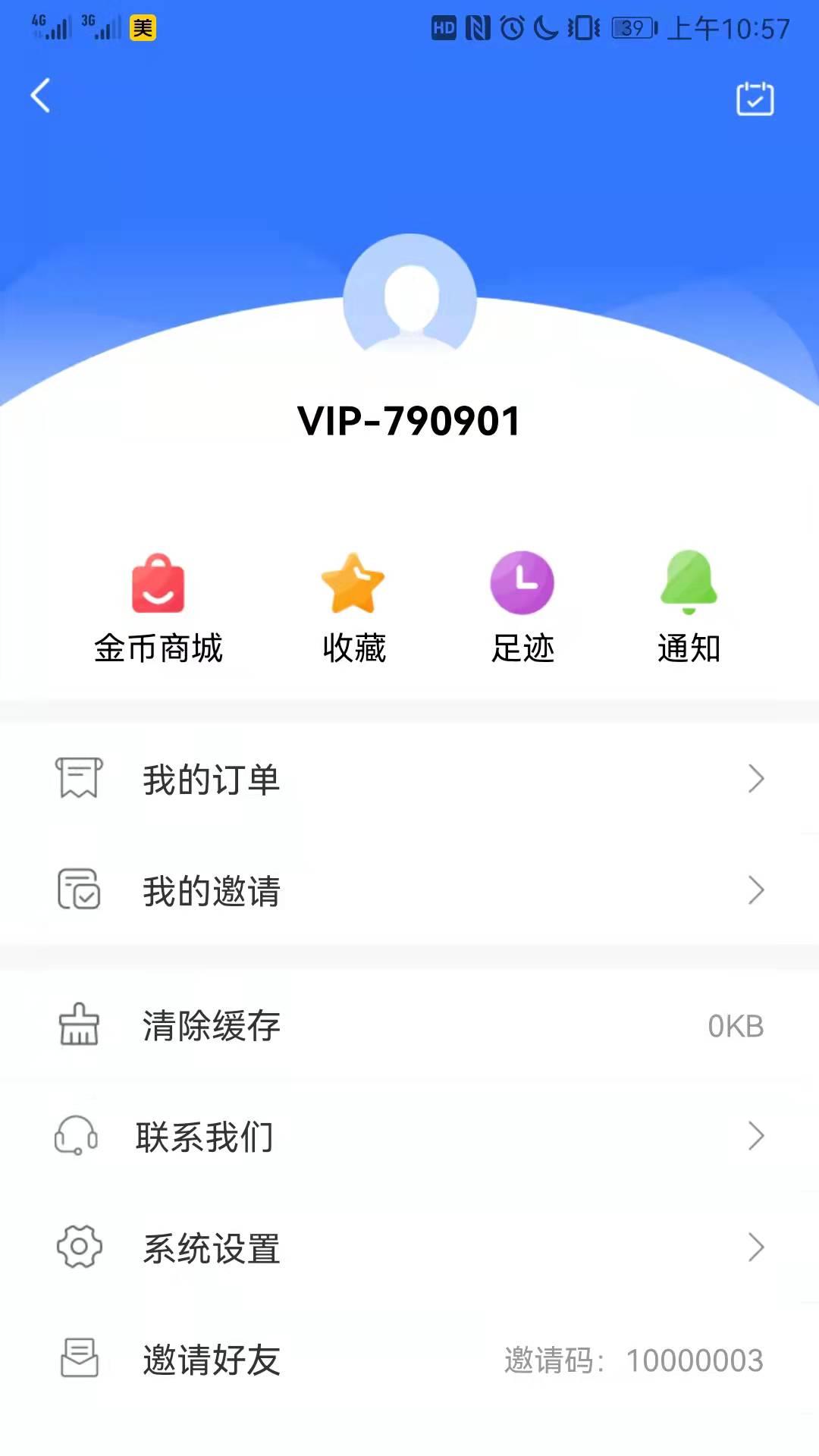Open the calendar check-in icon top right
The image size is (819, 1456).
755,96
